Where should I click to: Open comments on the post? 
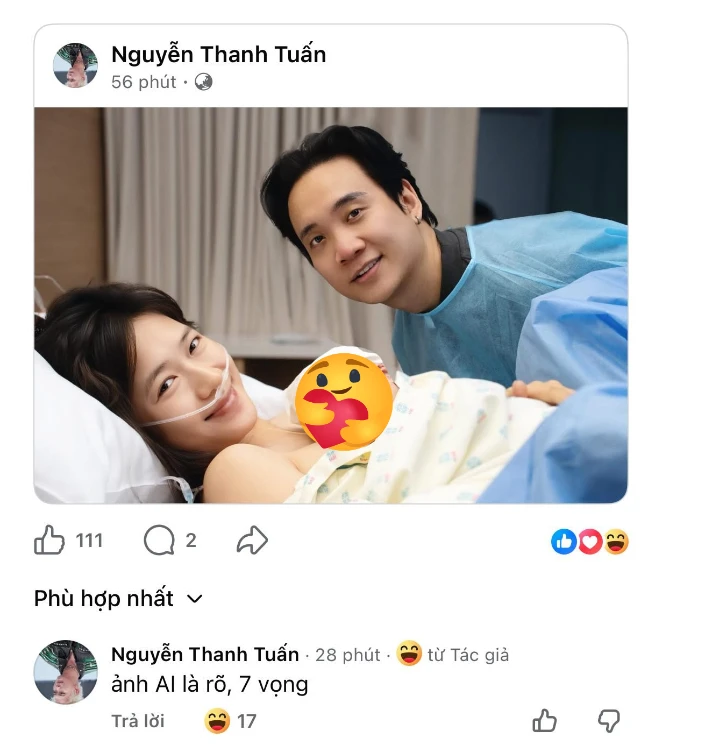[x=160, y=541]
